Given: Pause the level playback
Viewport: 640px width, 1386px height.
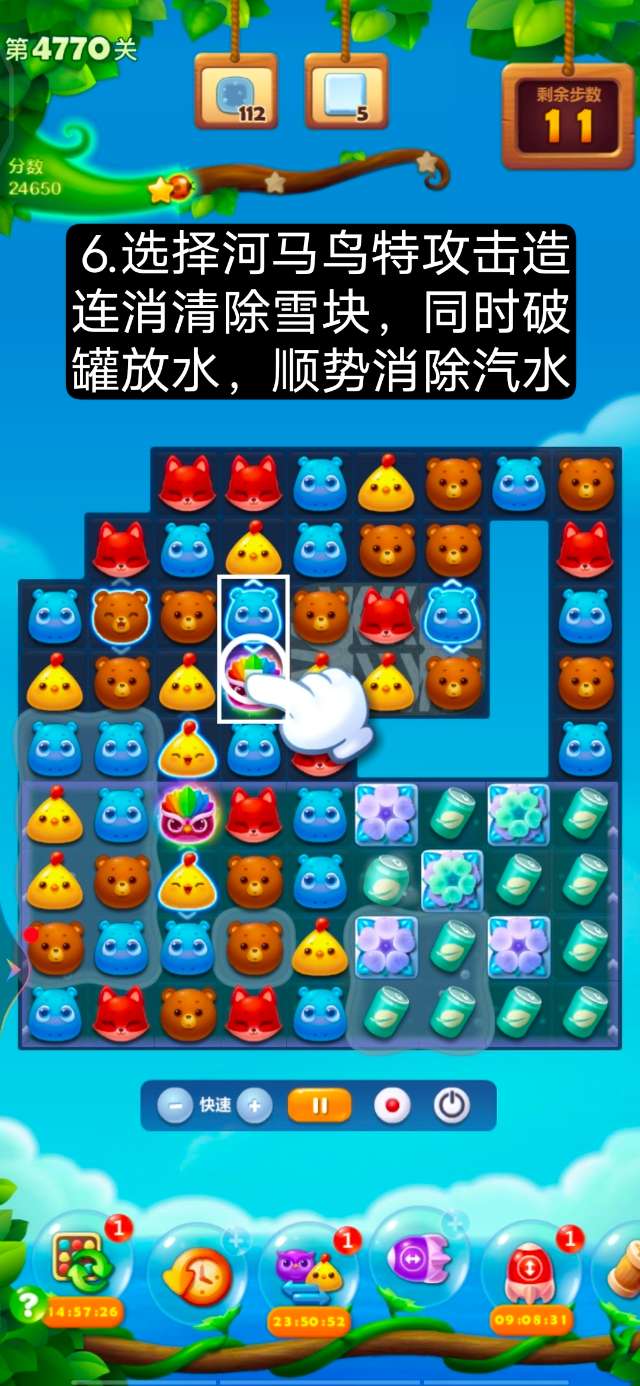Looking at the screenshot, I should point(320,1106).
